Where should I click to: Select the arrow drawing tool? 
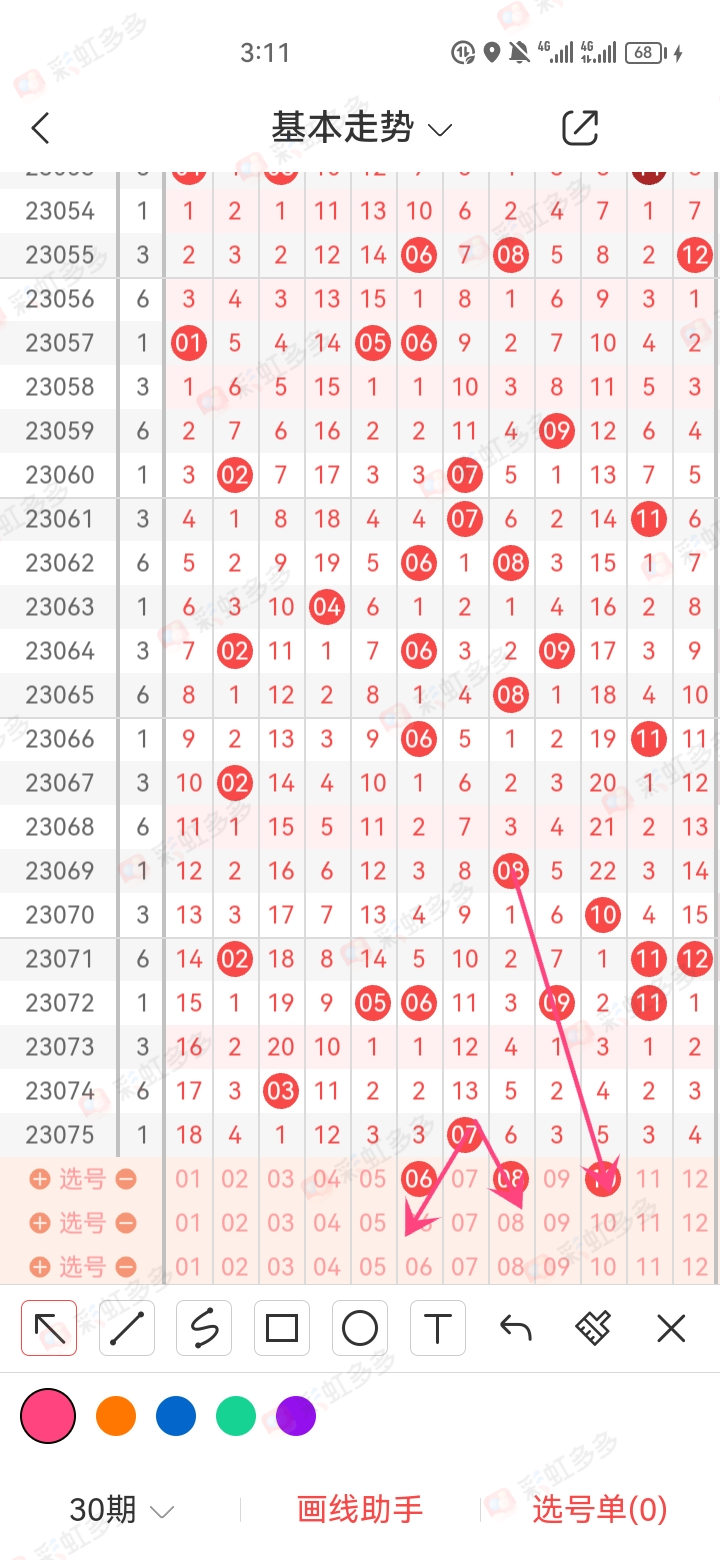[49, 1328]
